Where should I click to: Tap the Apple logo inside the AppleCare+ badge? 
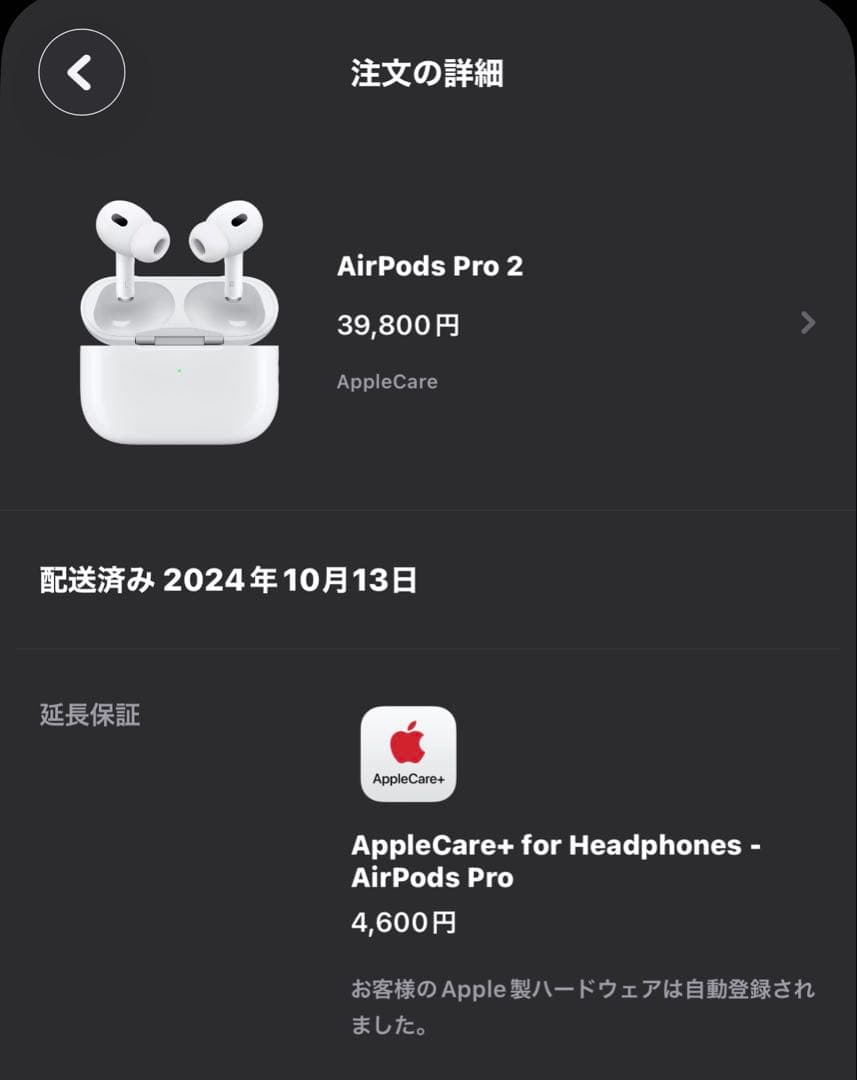tap(407, 743)
